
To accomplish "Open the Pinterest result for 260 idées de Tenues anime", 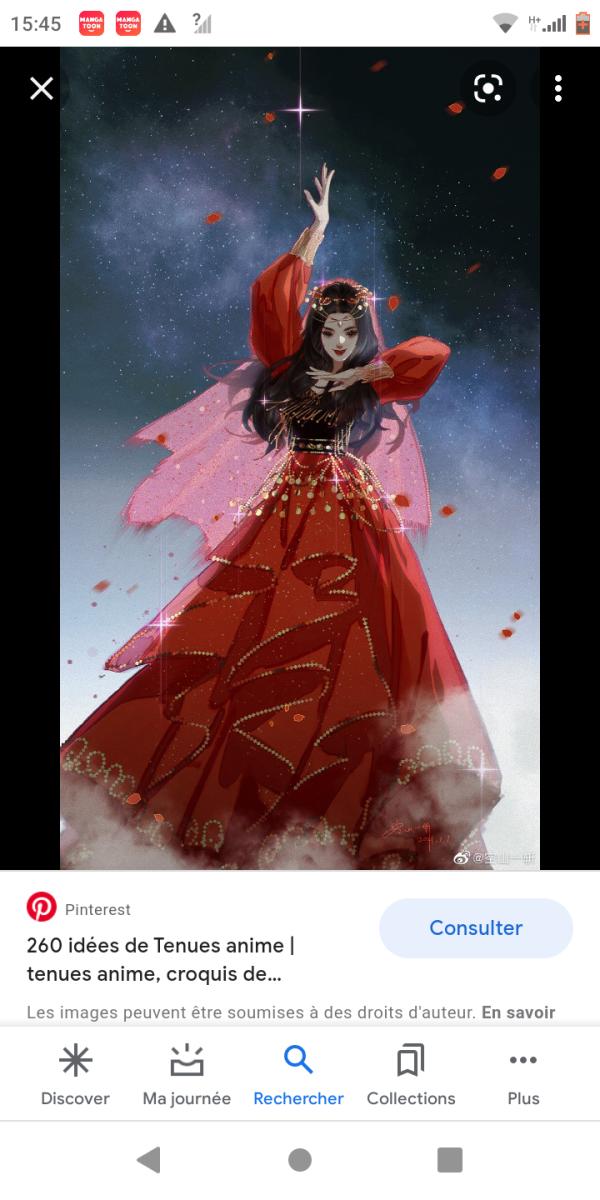I will pyautogui.click(x=160, y=958).
